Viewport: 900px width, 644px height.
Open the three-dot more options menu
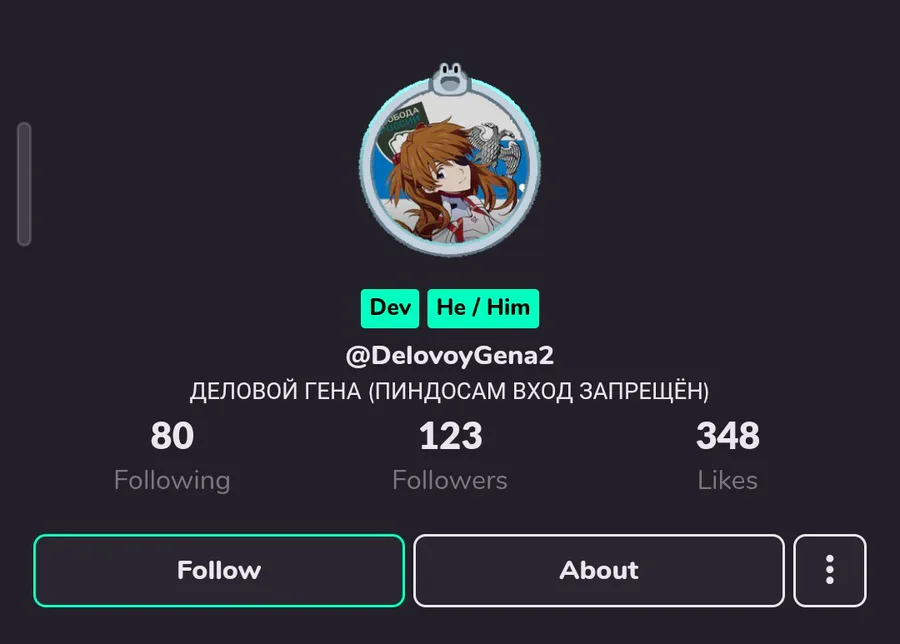tap(829, 571)
